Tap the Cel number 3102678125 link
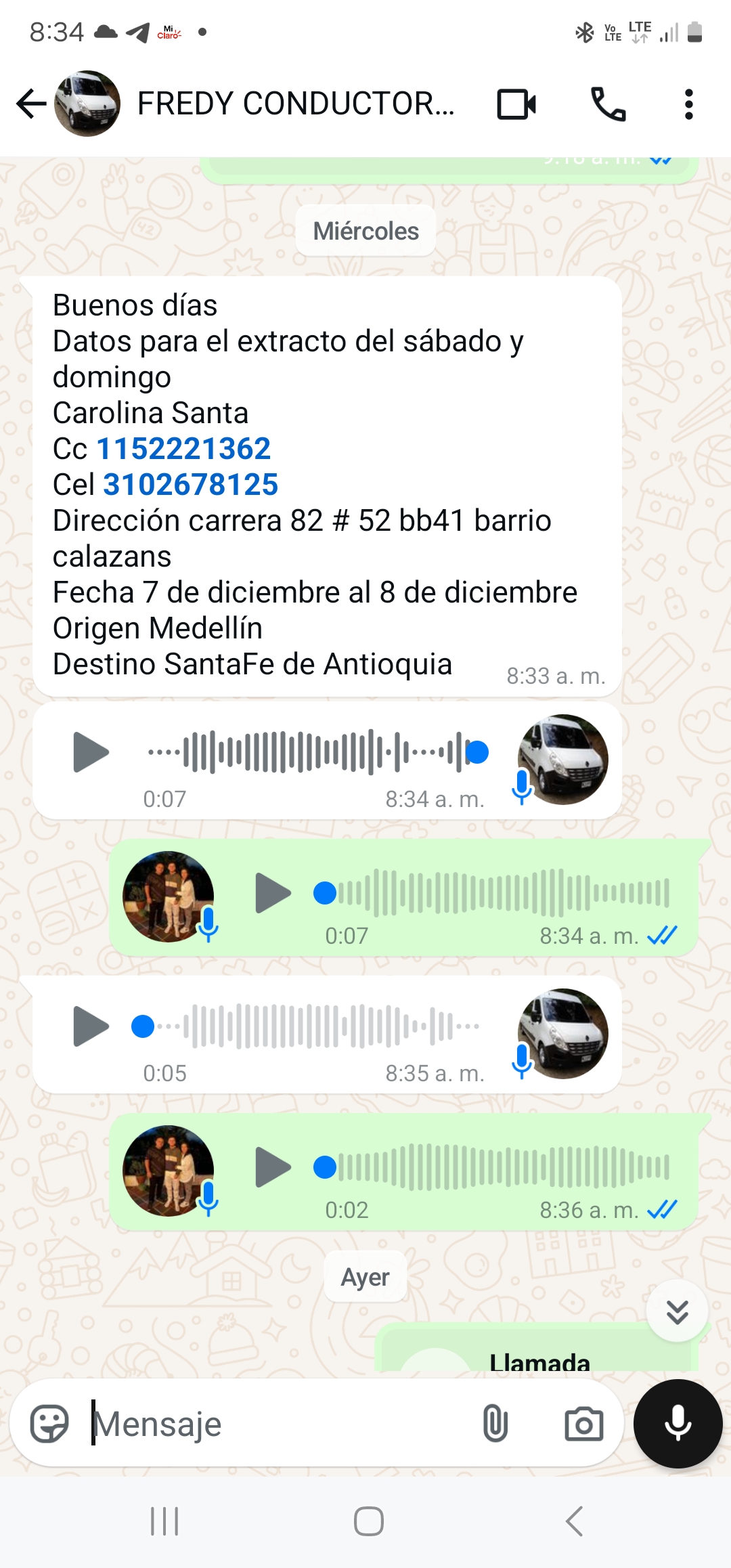This screenshot has height=1568, width=731. pos(190,485)
